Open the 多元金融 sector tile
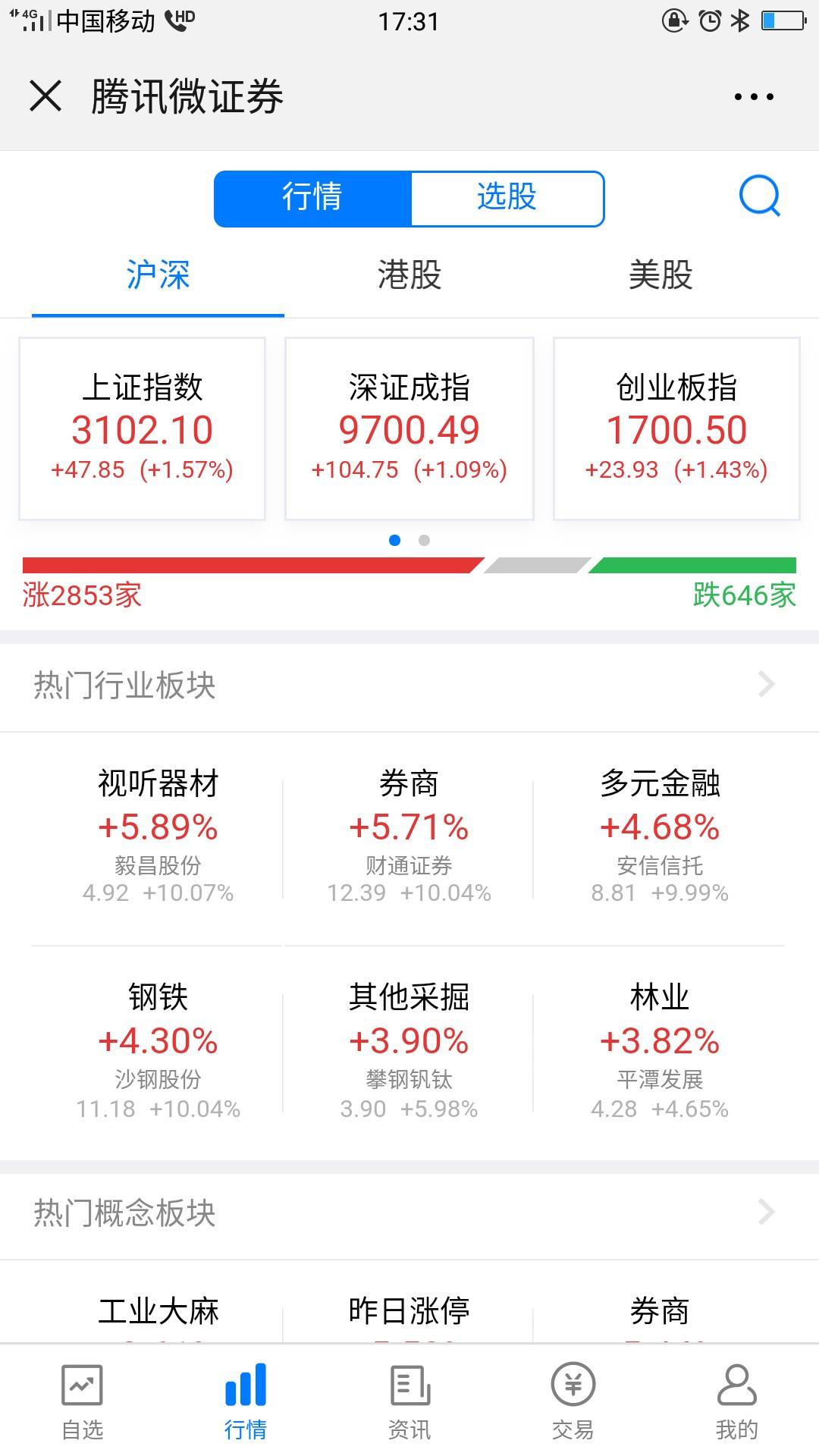Image resolution: width=819 pixels, height=1456 pixels. coord(660,836)
